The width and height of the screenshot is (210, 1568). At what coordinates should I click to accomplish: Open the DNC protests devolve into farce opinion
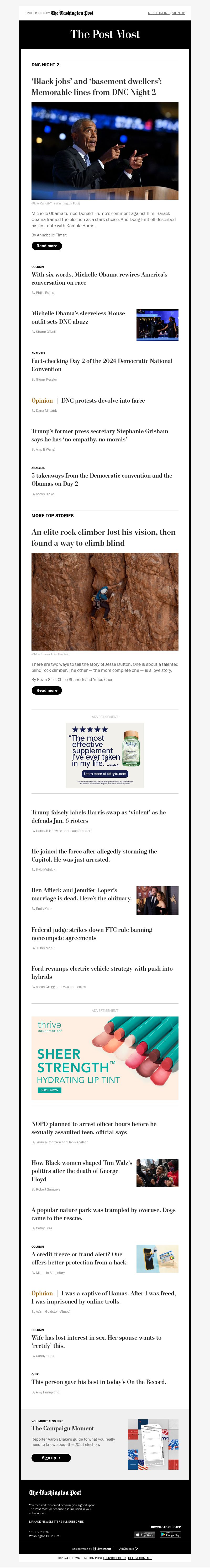click(103, 401)
